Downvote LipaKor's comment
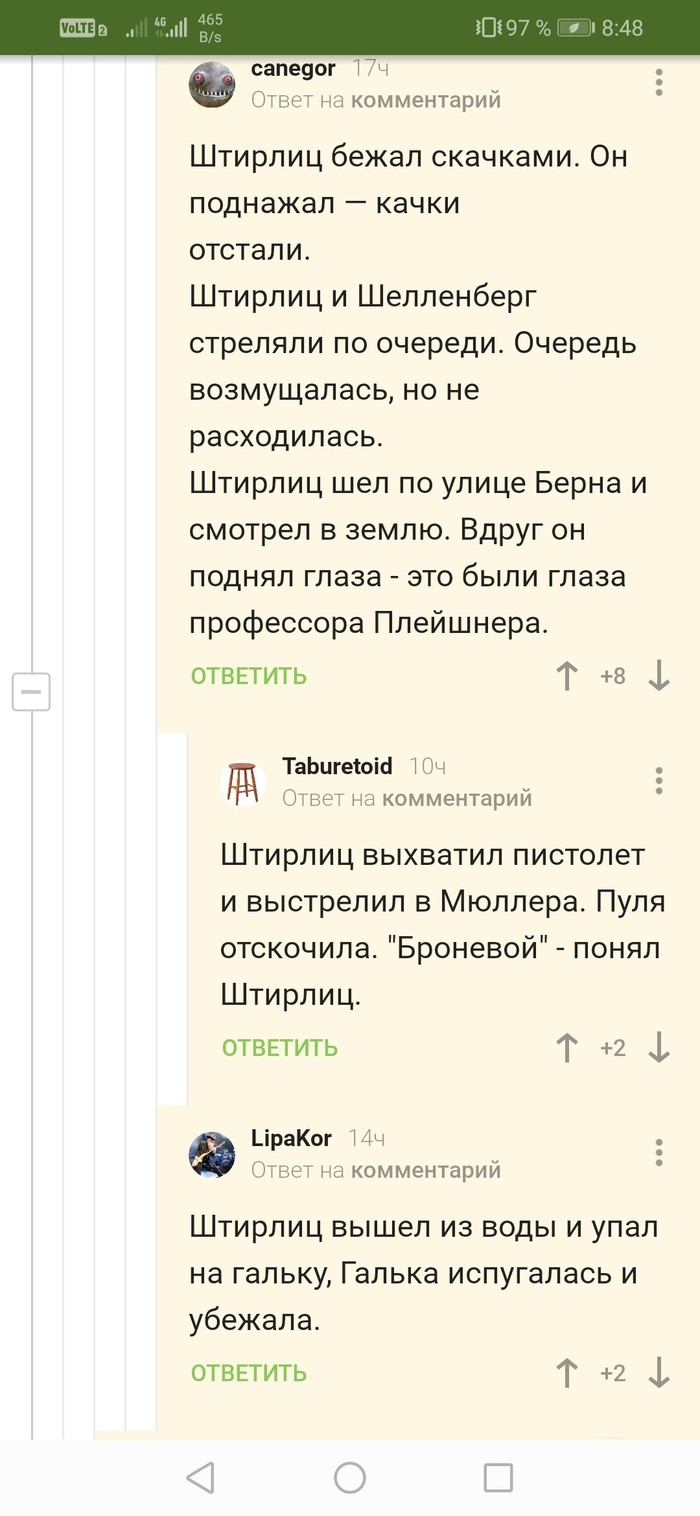This screenshot has width=700, height=1516. 659,1373
